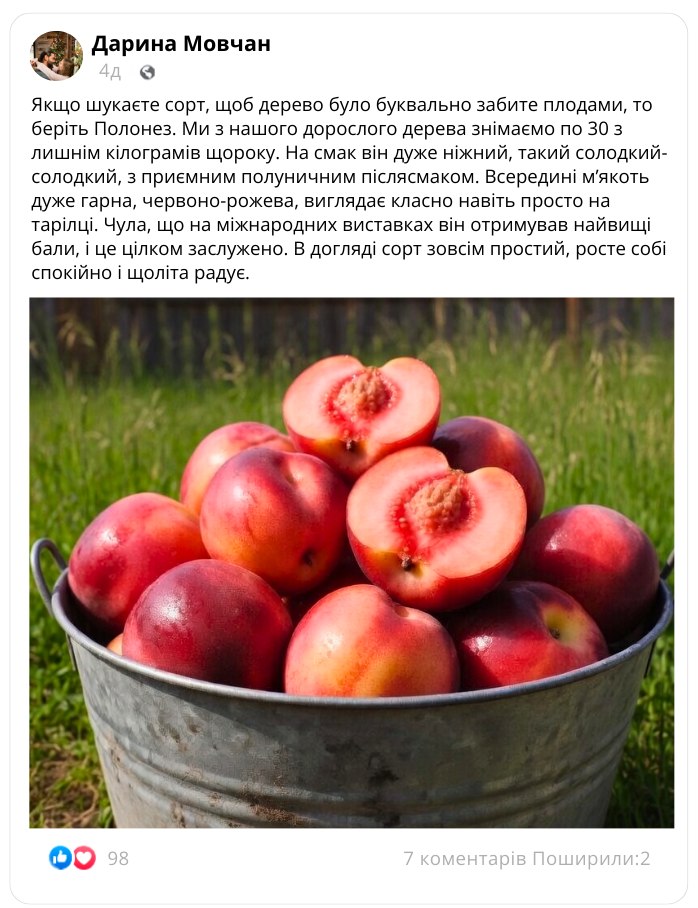Open the 7 коментарів link
Viewport: 698px width, 908px height.
pos(465,858)
